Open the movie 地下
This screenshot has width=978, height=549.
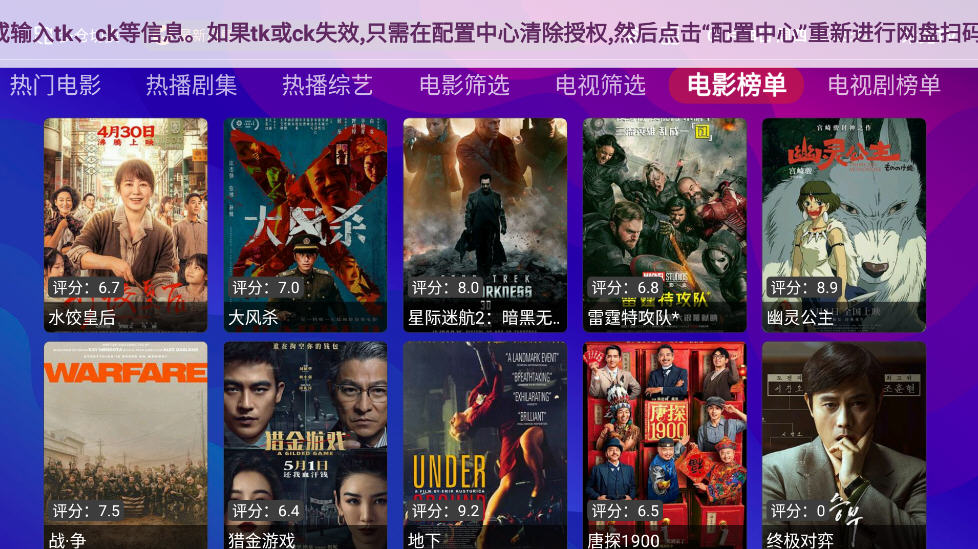(x=485, y=445)
